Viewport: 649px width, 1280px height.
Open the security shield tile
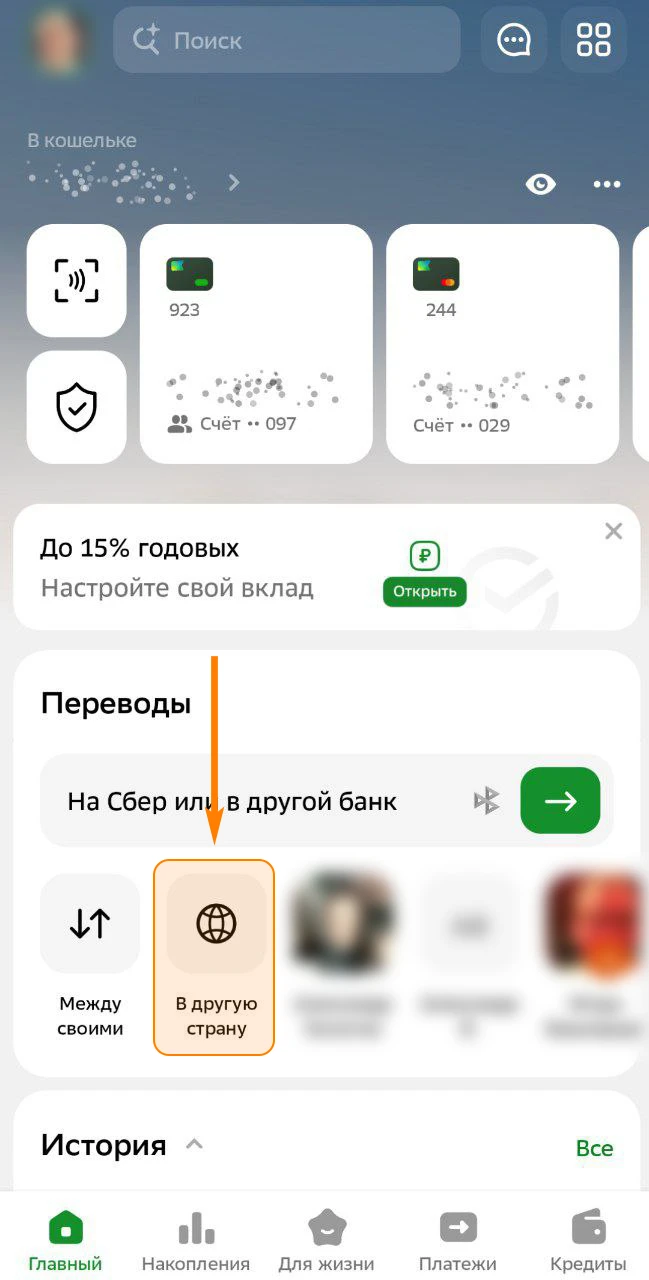(x=77, y=407)
